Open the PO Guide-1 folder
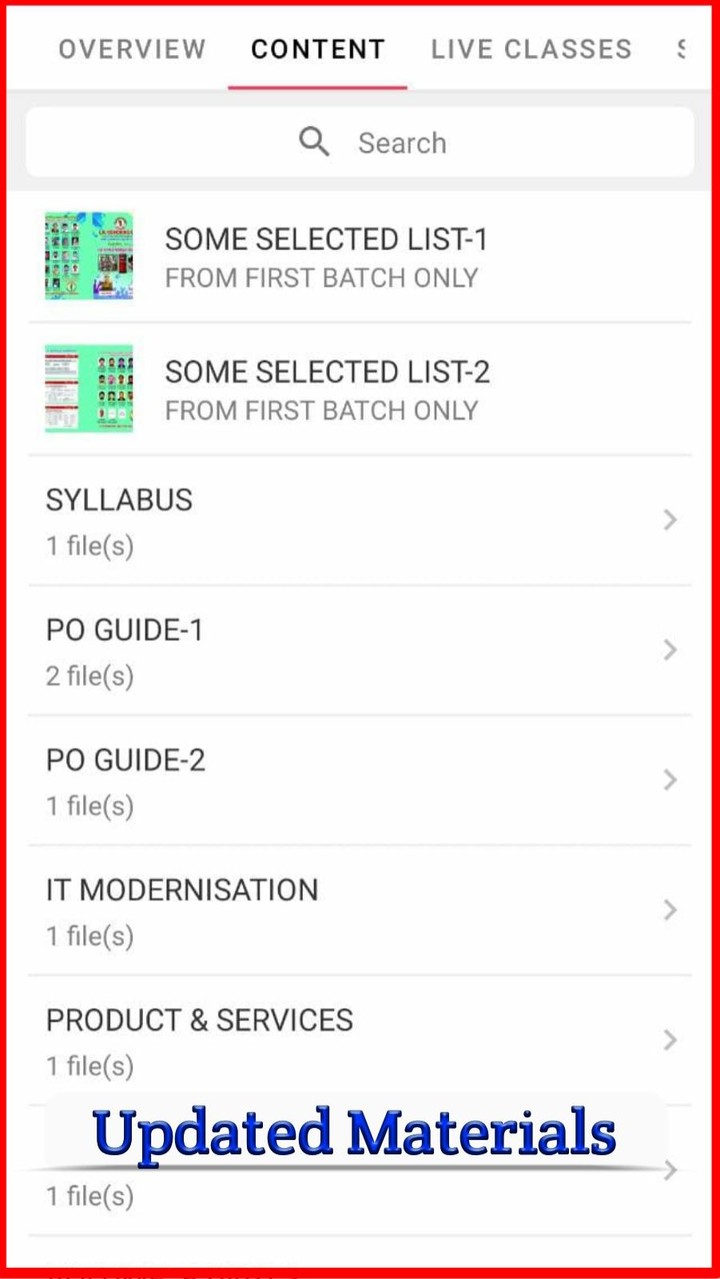The width and height of the screenshot is (720, 1279). pos(360,651)
